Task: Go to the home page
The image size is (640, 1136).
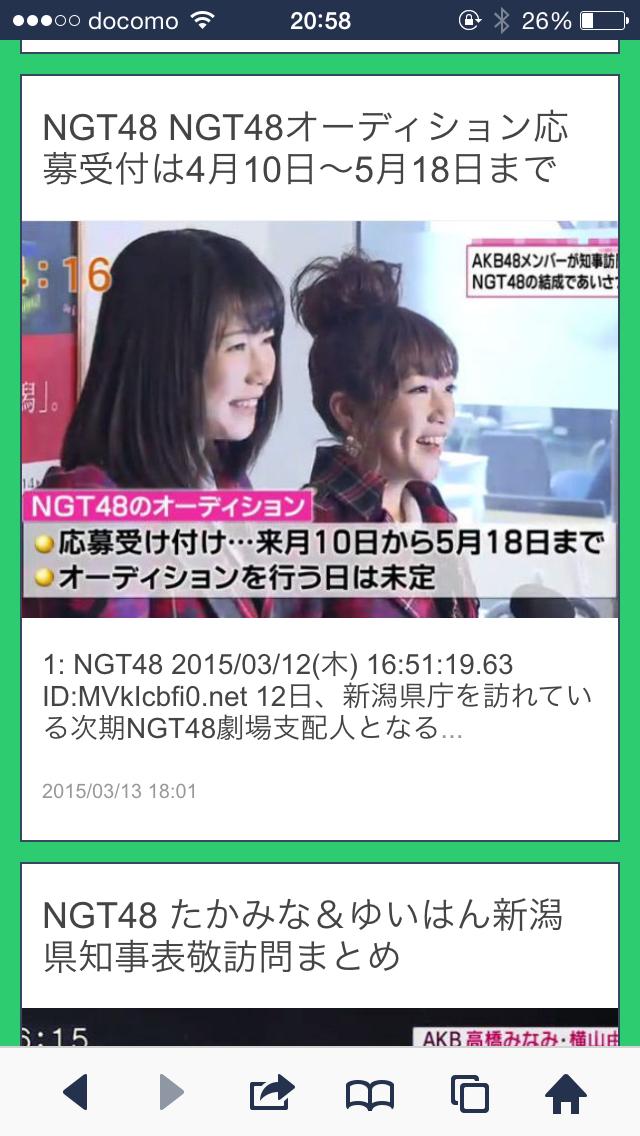Action: (x=565, y=1092)
